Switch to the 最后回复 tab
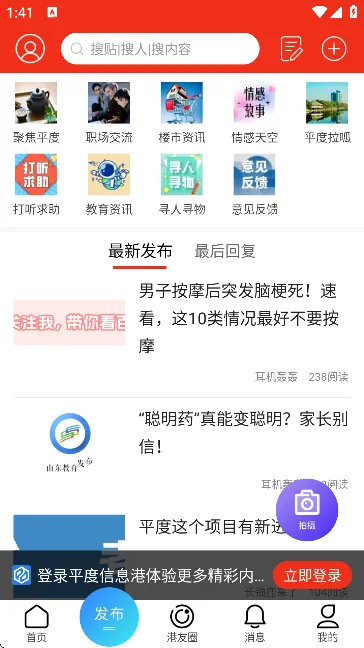 [x=225, y=251]
